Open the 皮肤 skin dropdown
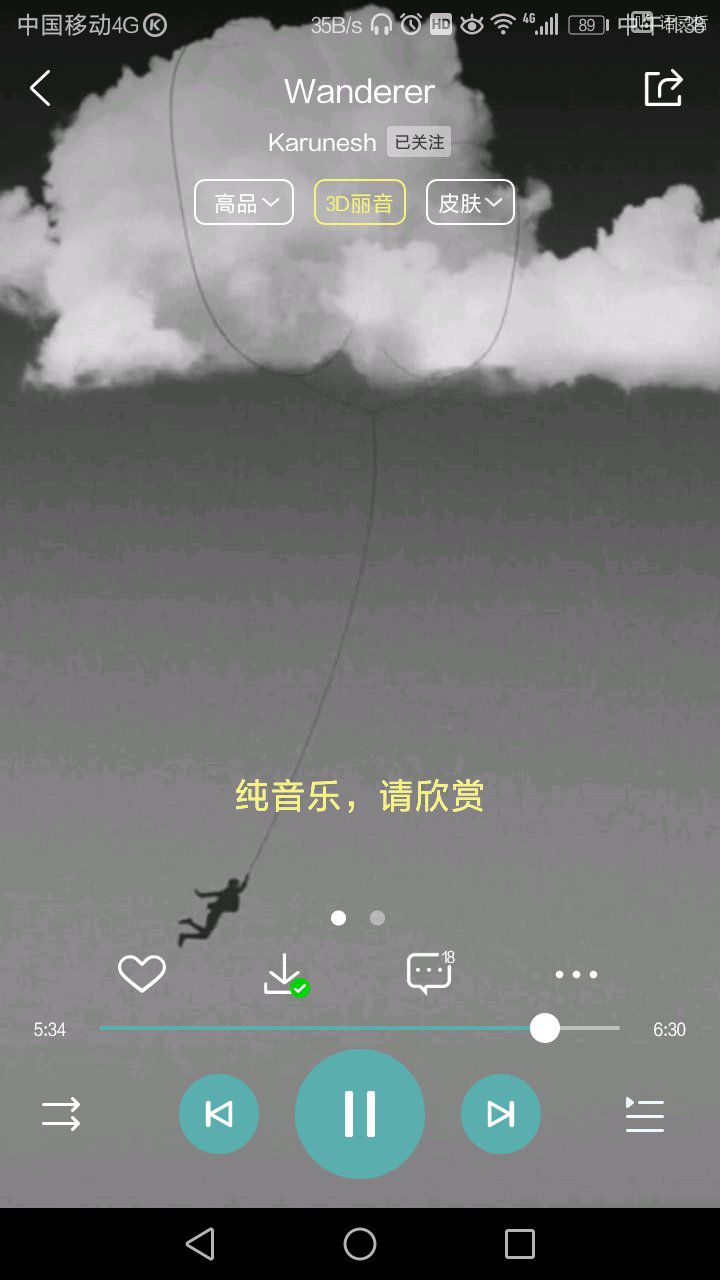Image resolution: width=720 pixels, height=1280 pixels. coord(470,203)
